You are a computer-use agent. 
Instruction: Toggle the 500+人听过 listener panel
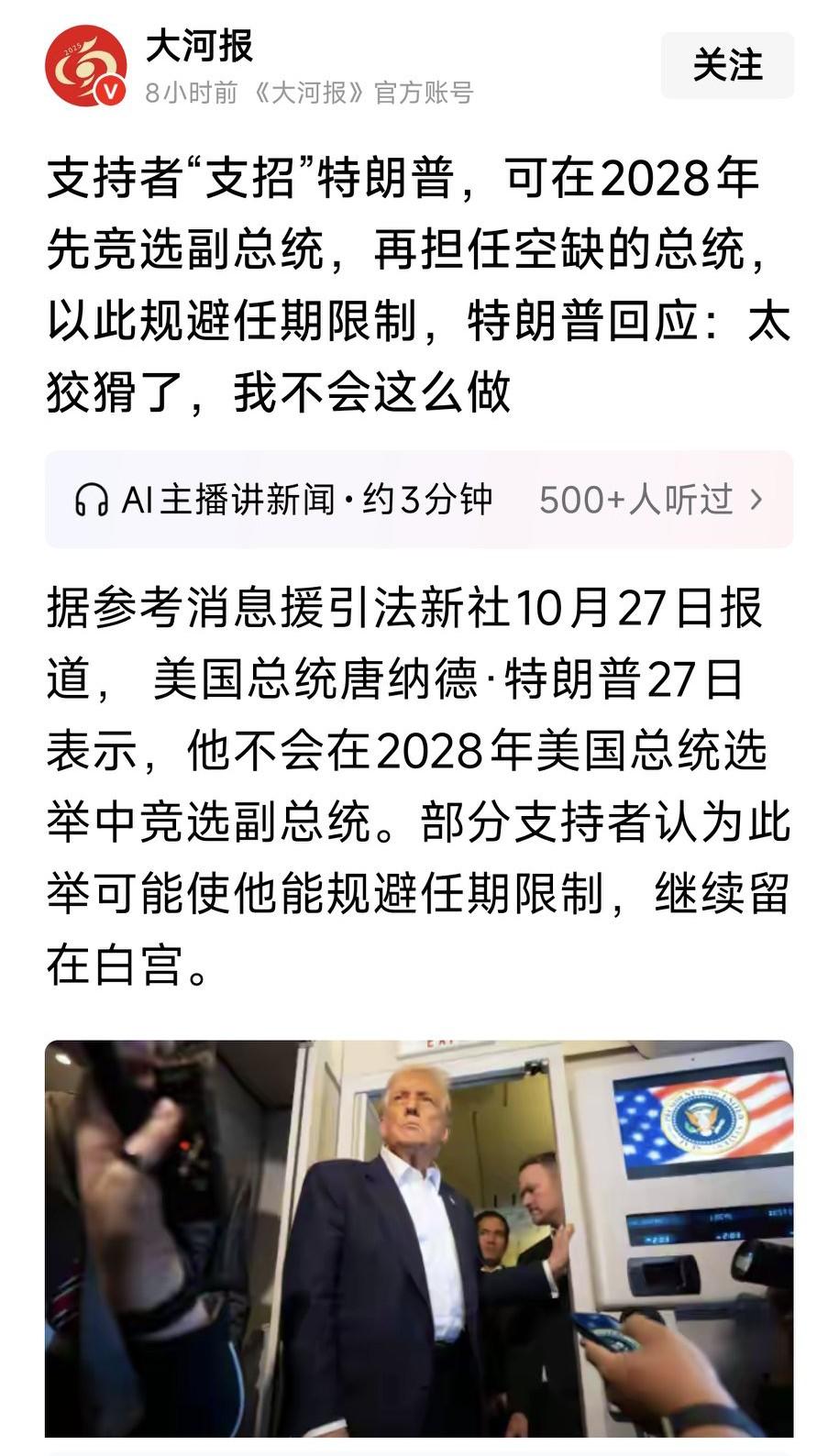(637, 498)
